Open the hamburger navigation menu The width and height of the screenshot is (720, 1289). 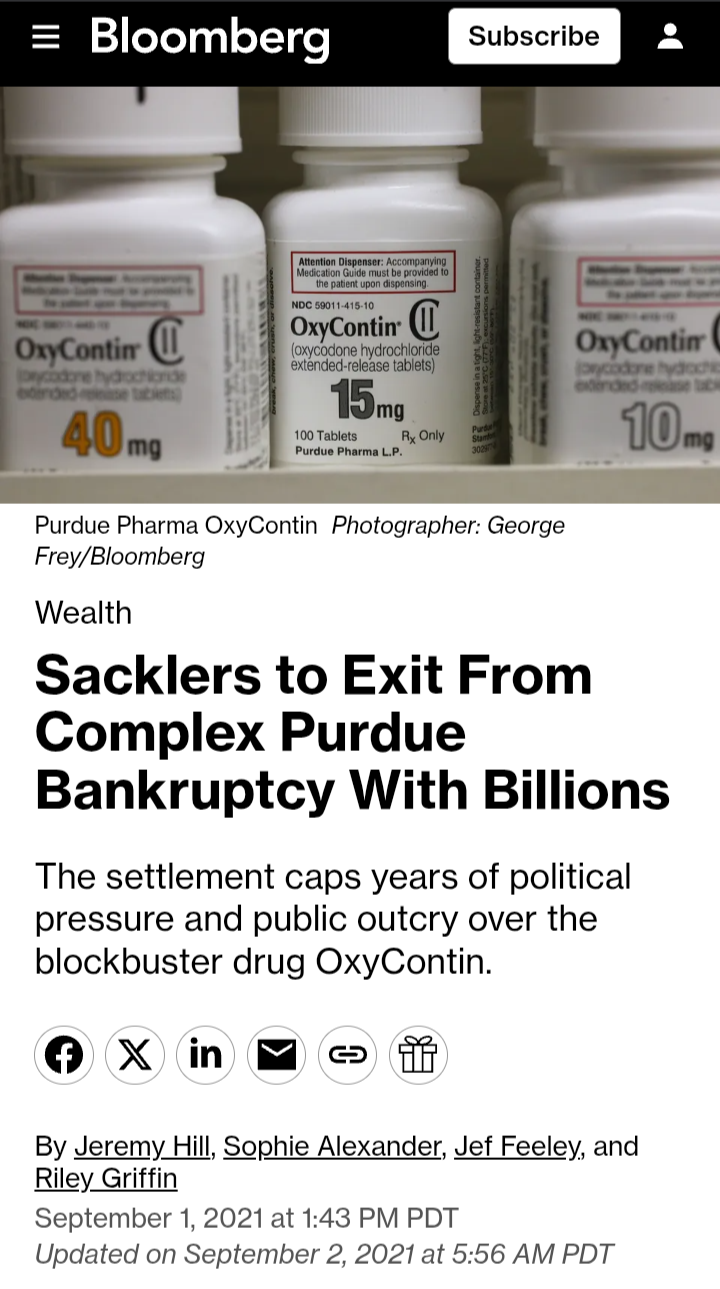click(46, 37)
